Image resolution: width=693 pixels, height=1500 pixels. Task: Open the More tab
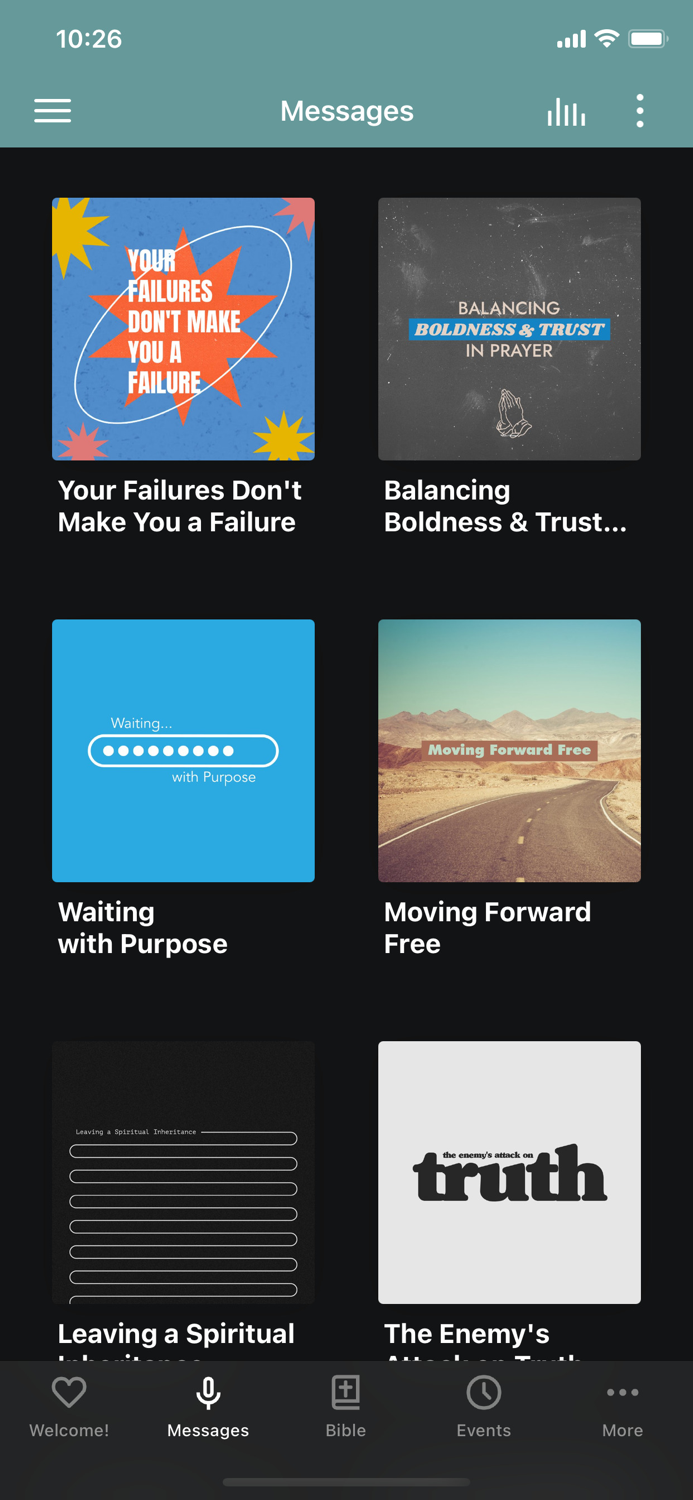[x=622, y=1407]
